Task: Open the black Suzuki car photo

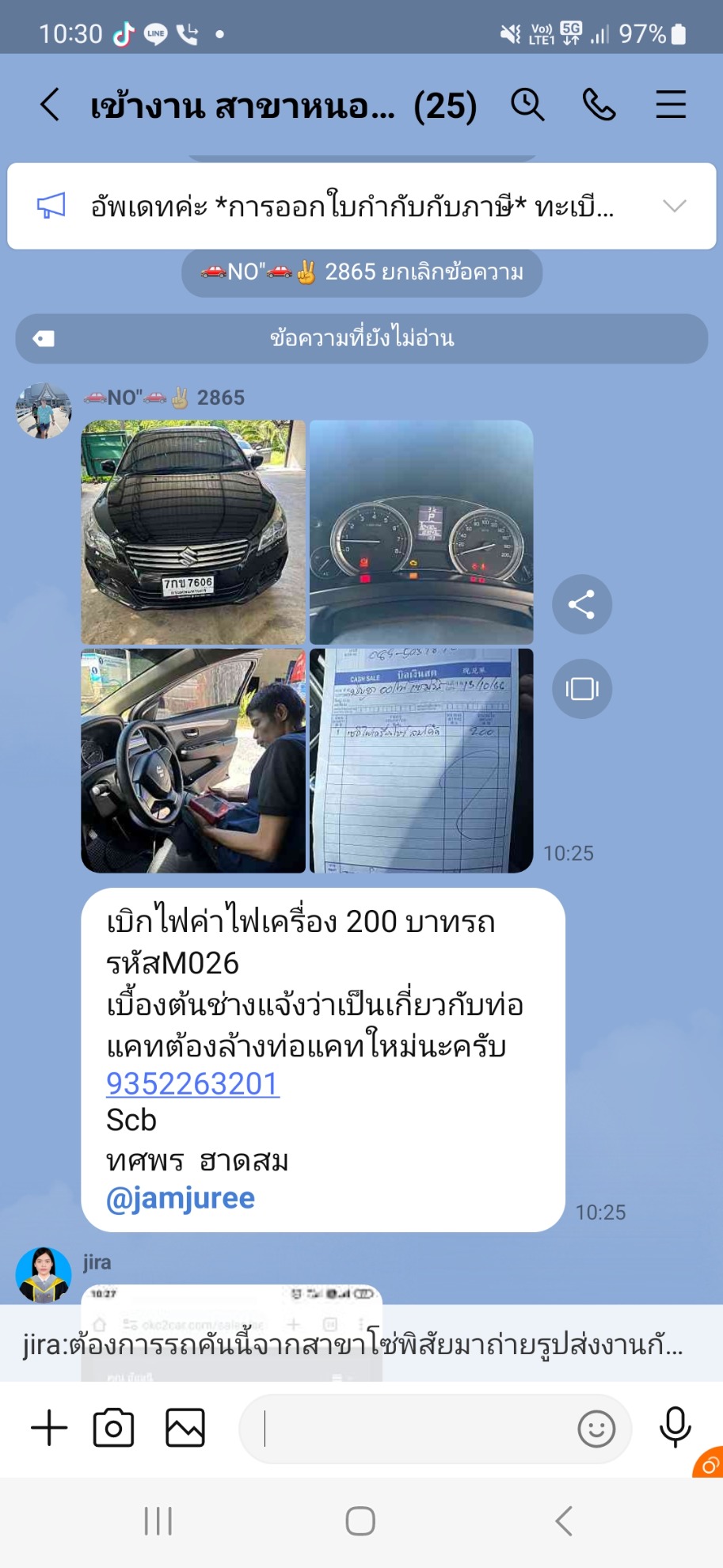Action: (x=193, y=532)
